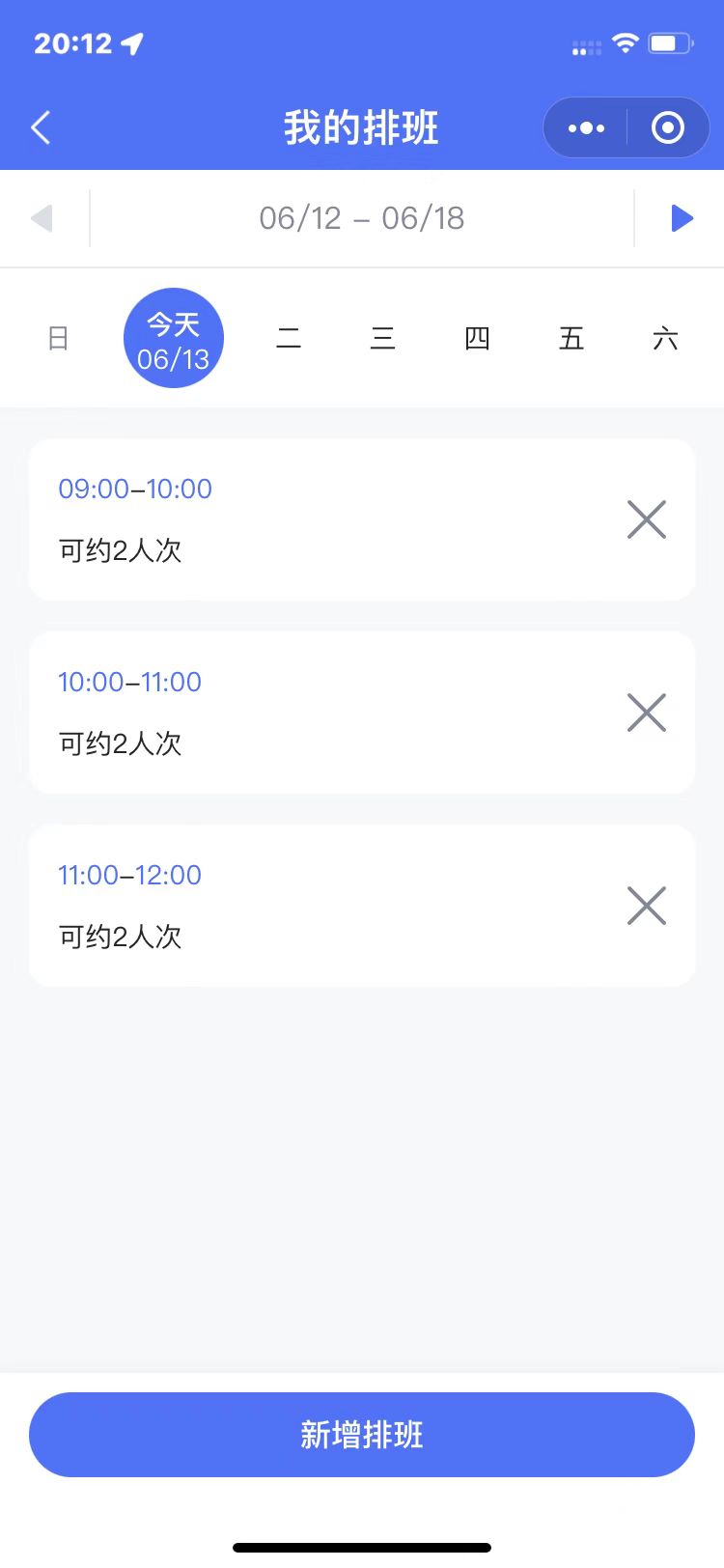Close the mini program with the circle icon
The image size is (724, 1568).
coord(668,127)
